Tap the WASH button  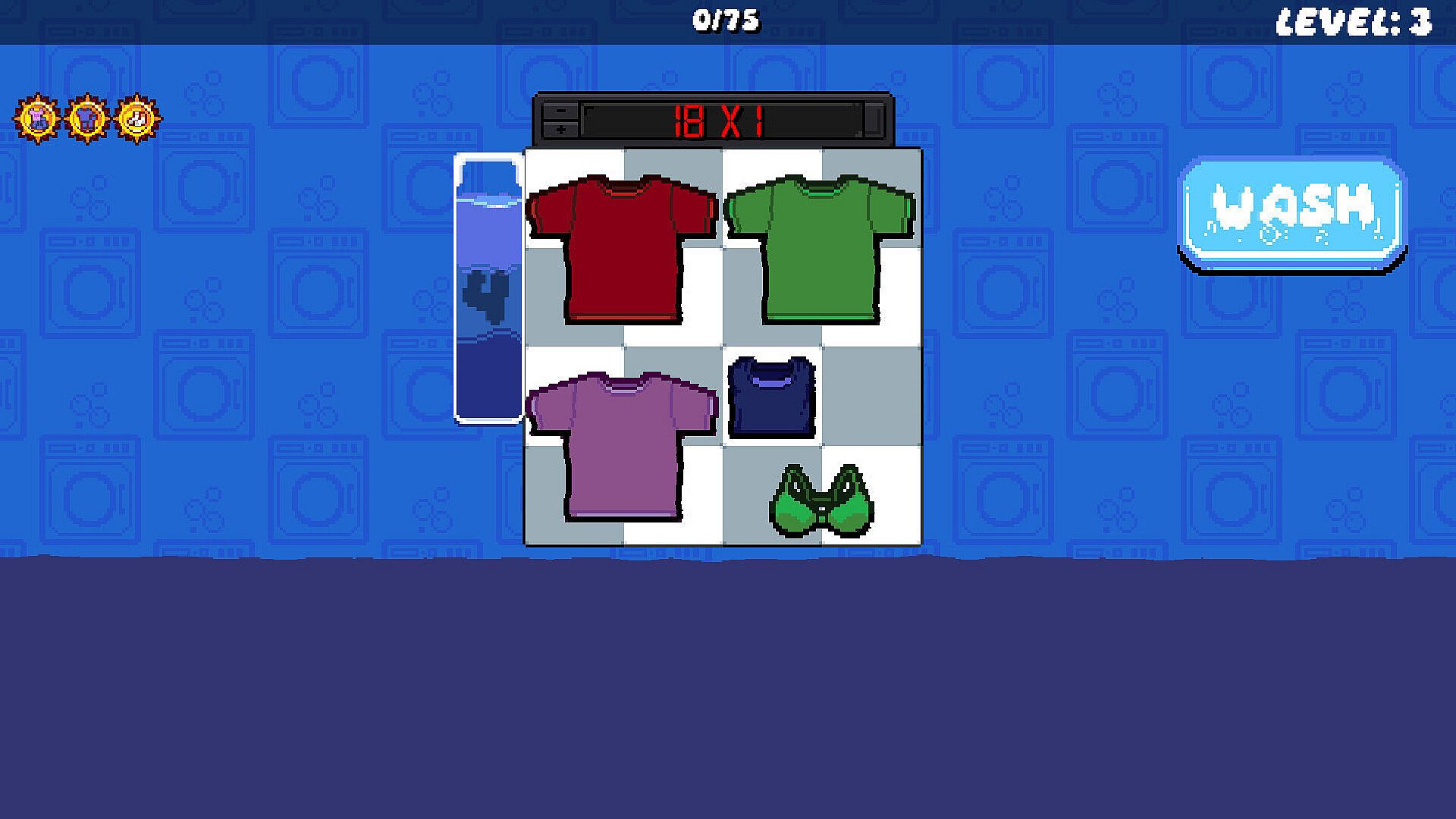1292,212
